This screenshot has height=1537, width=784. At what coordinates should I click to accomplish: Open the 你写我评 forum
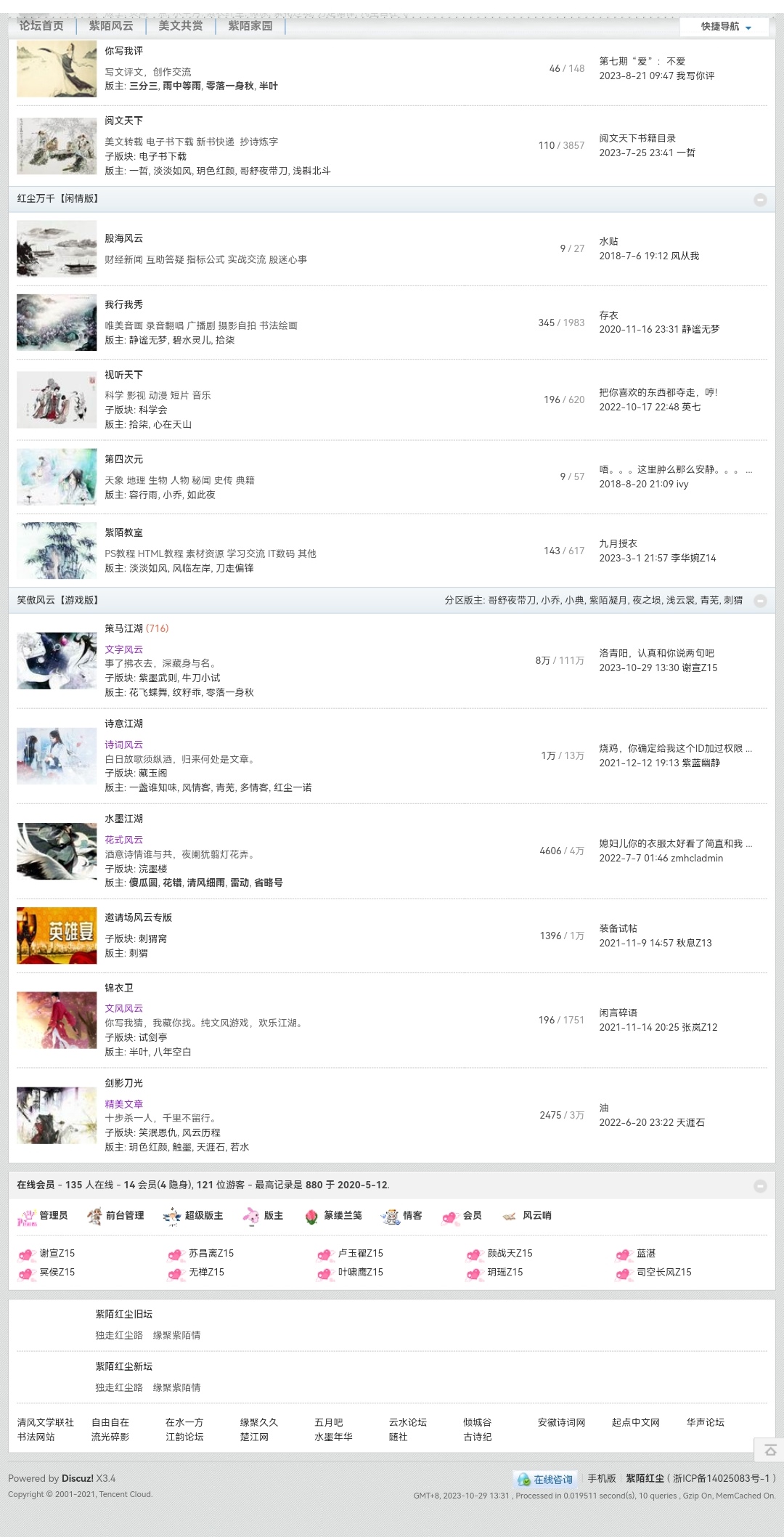coord(123,51)
